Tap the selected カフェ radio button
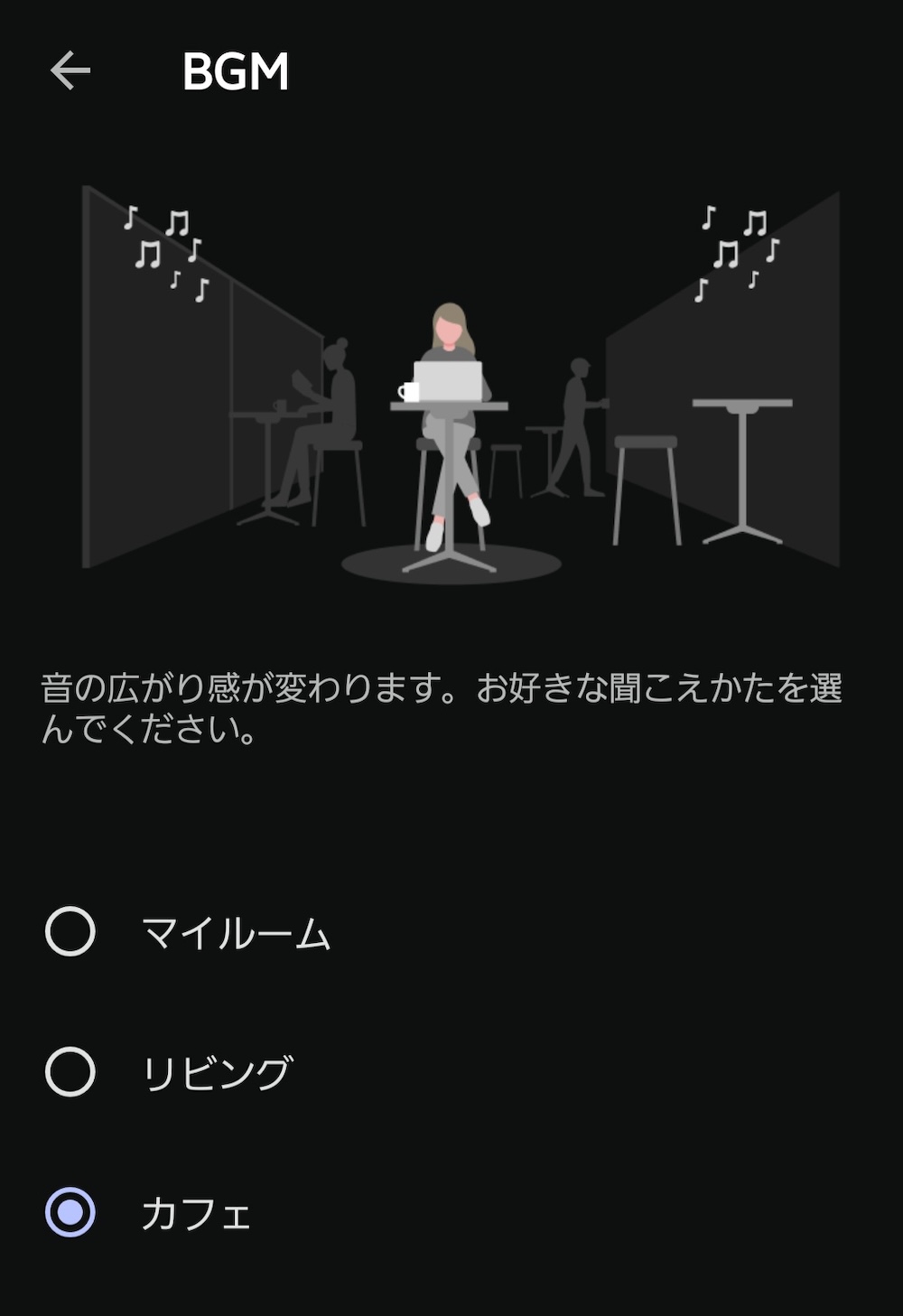Screen dimensions: 903x1316 [x=70, y=1212]
